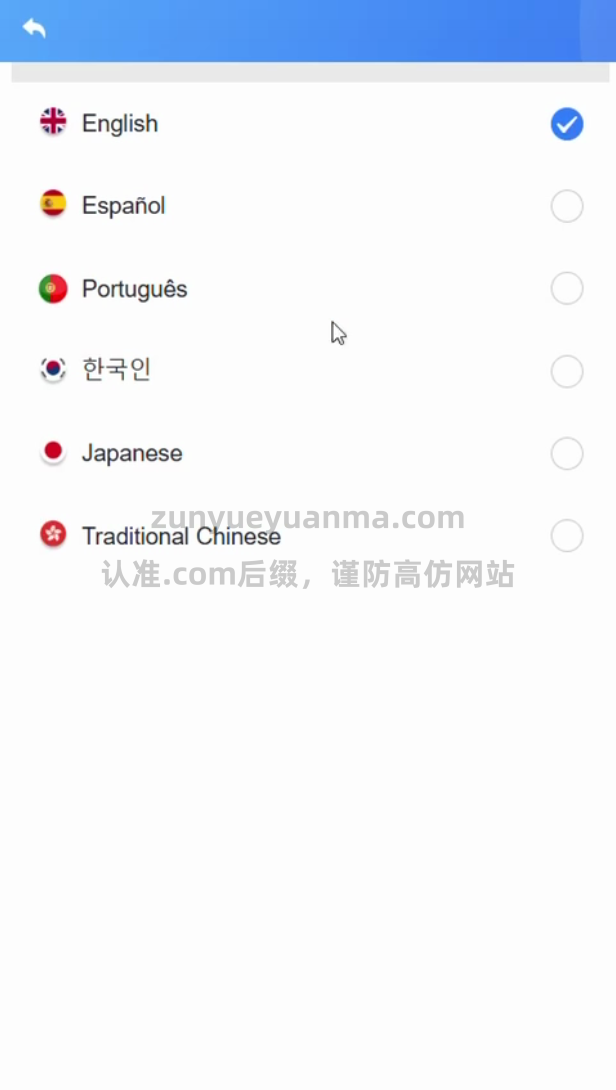Switch the language to Português

(x=310, y=288)
